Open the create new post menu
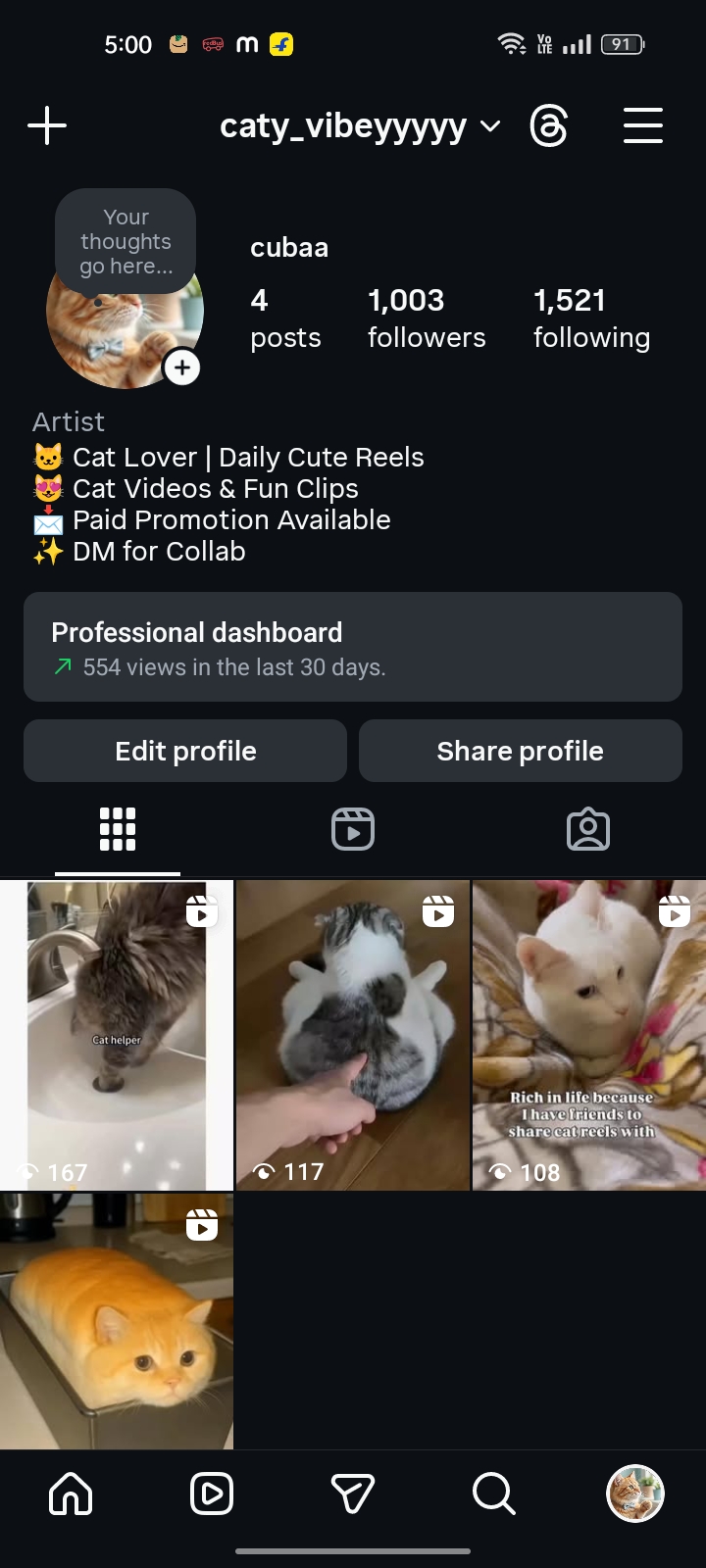Viewport: 706px width, 1568px height. click(46, 125)
